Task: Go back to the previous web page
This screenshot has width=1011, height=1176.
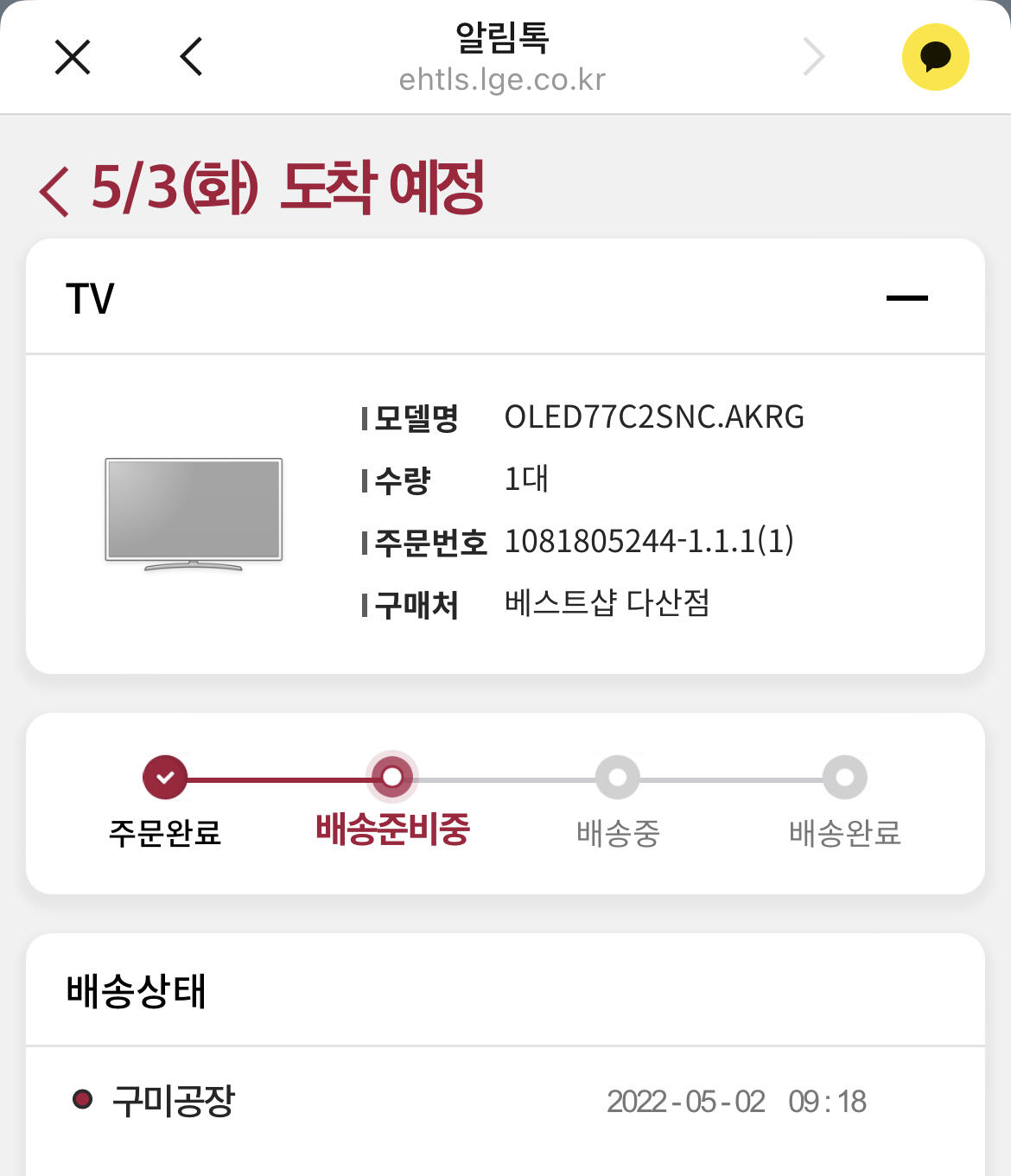Action: (191, 57)
